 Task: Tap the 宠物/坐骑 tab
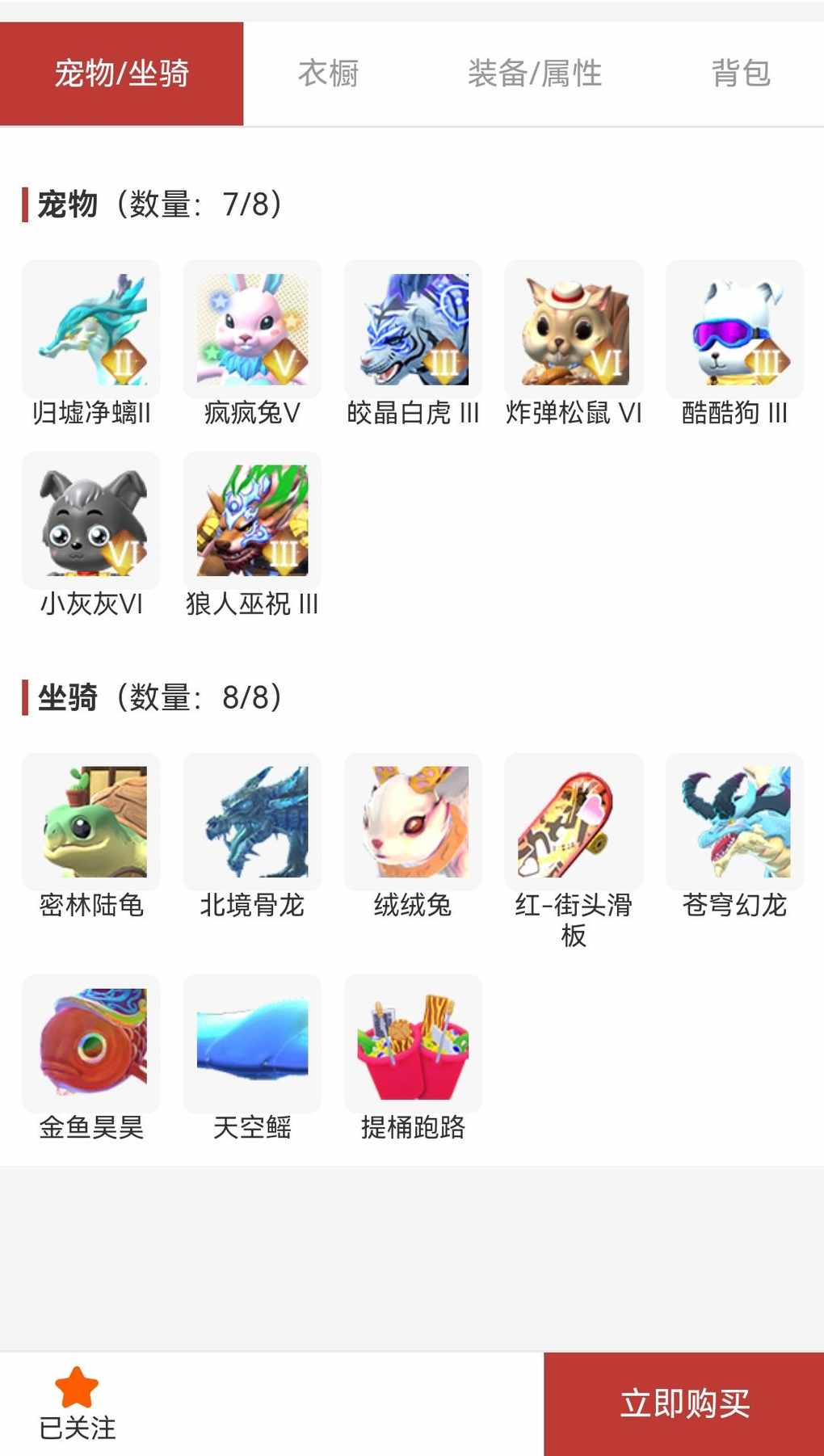(x=121, y=74)
